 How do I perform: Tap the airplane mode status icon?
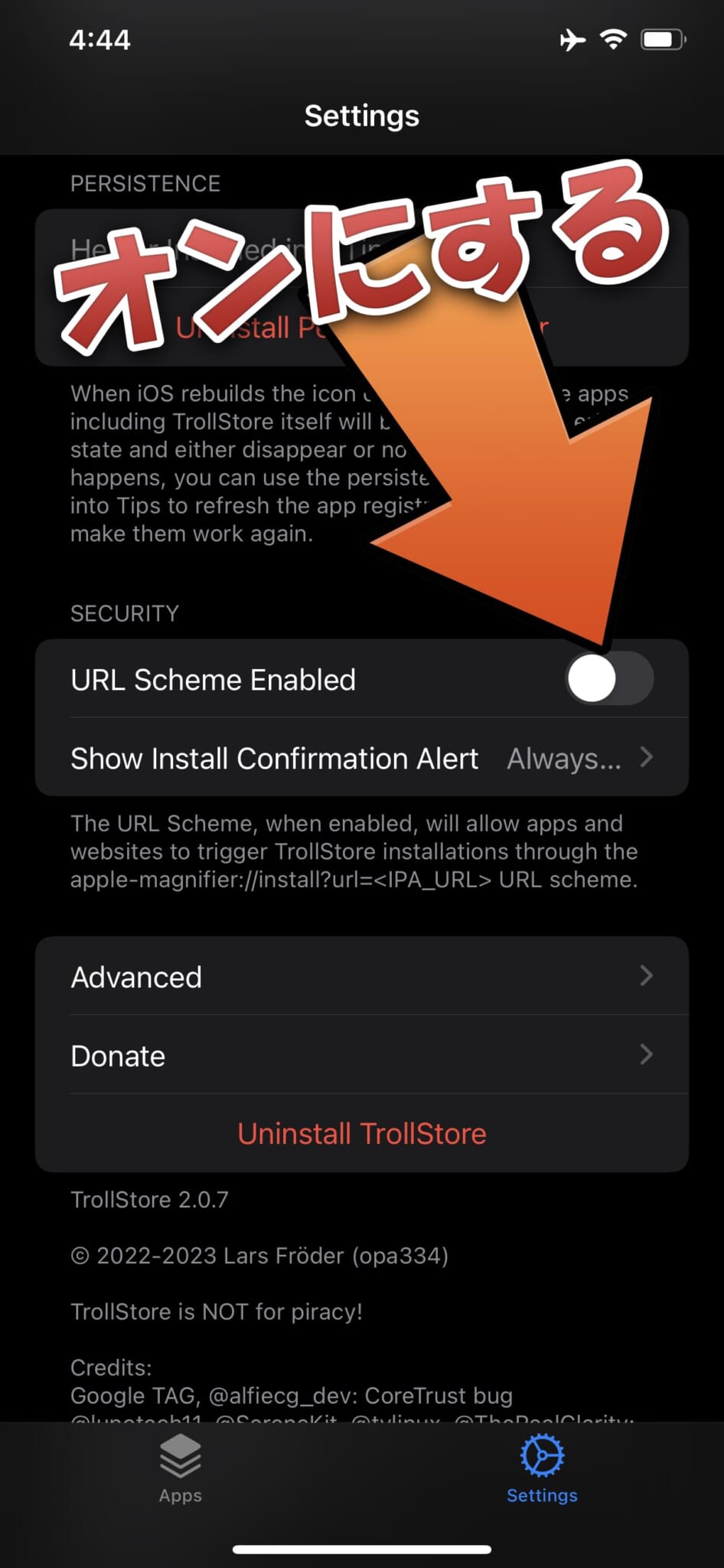(x=573, y=38)
